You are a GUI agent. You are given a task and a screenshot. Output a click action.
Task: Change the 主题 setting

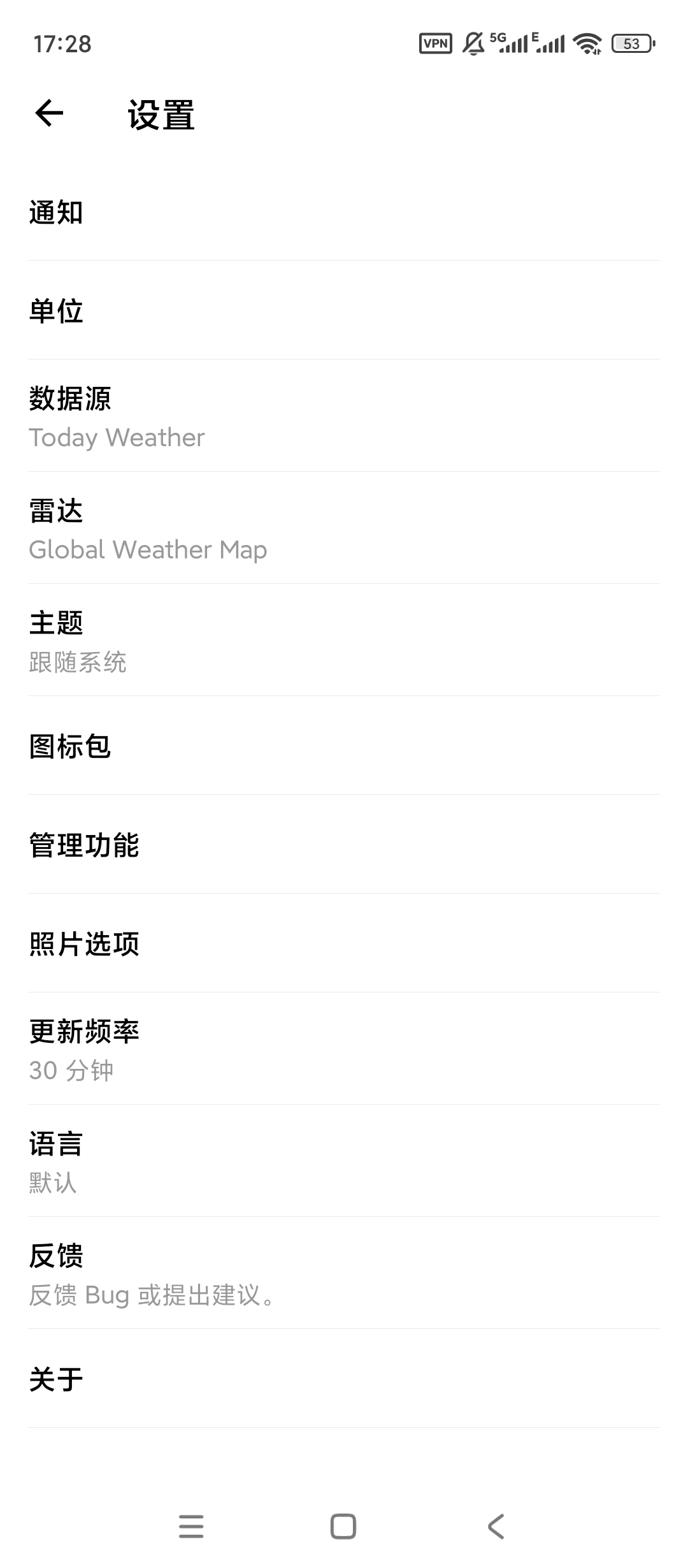click(x=344, y=641)
